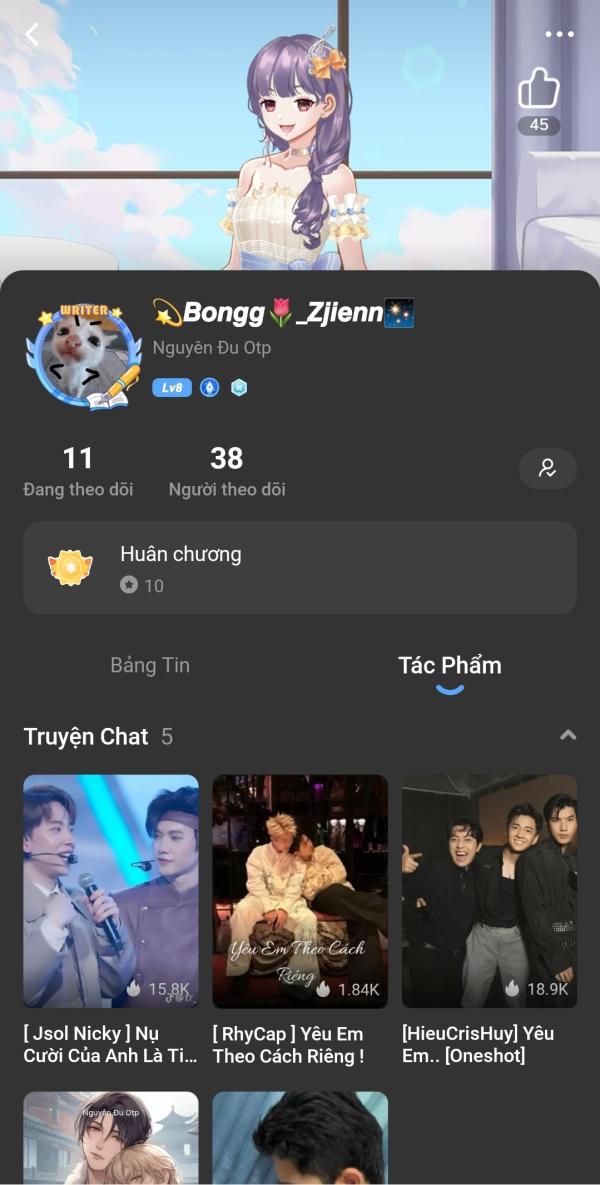Screen dimensions: 600x1185
Task: Tap the following status button
Action: pyautogui.click(x=547, y=468)
